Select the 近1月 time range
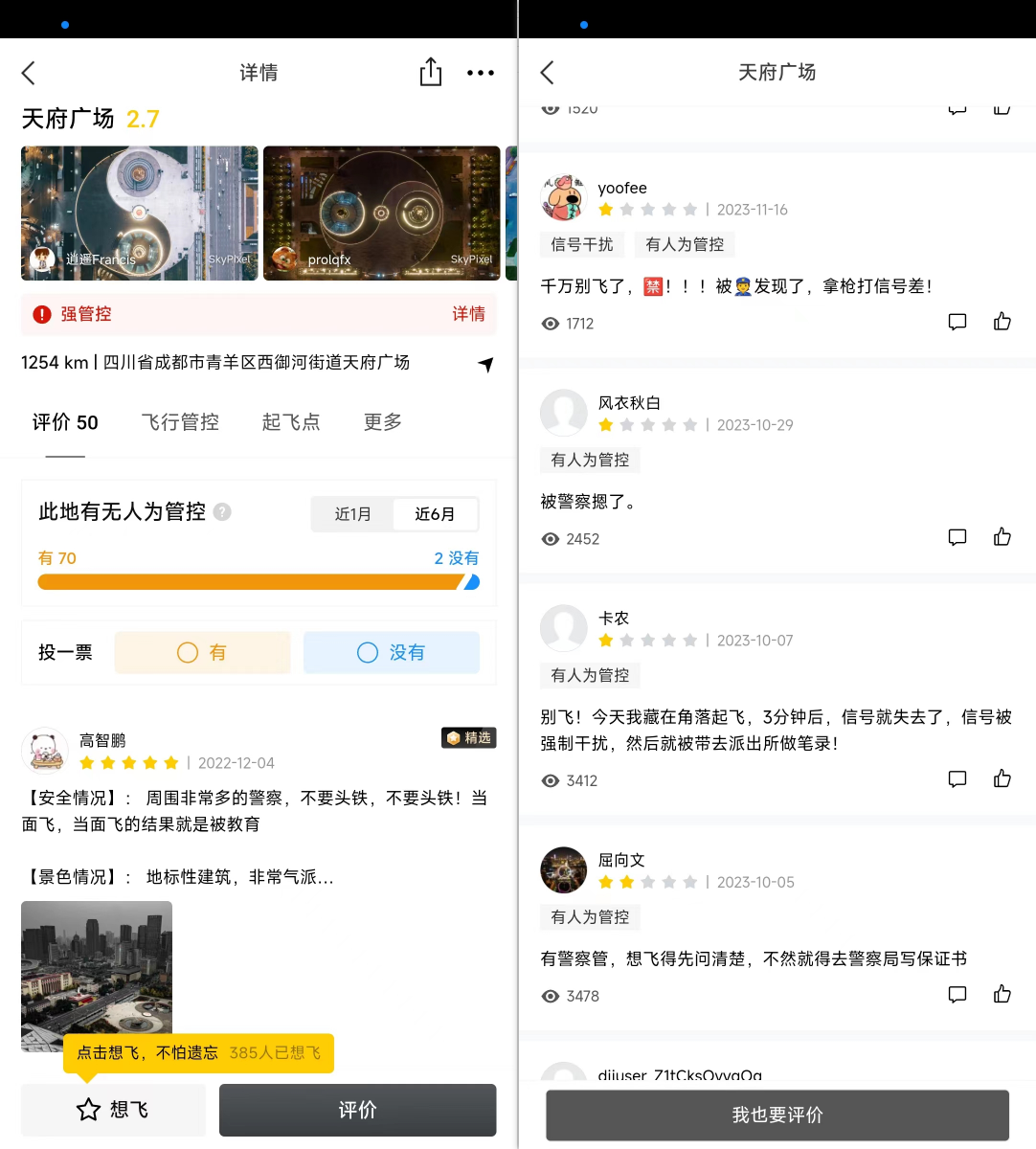Viewport: 1036px width, 1149px height. [x=352, y=514]
